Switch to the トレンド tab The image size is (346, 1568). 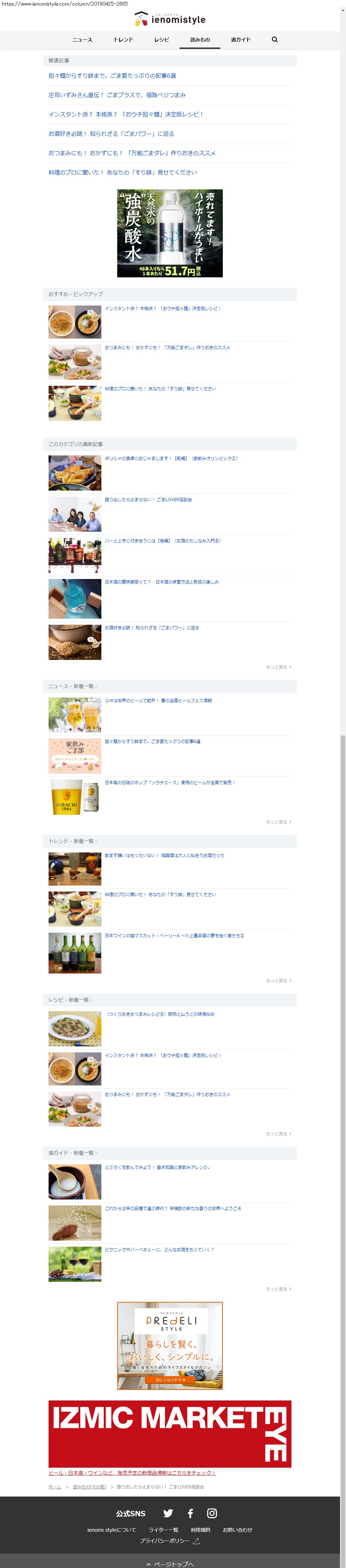click(123, 40)
